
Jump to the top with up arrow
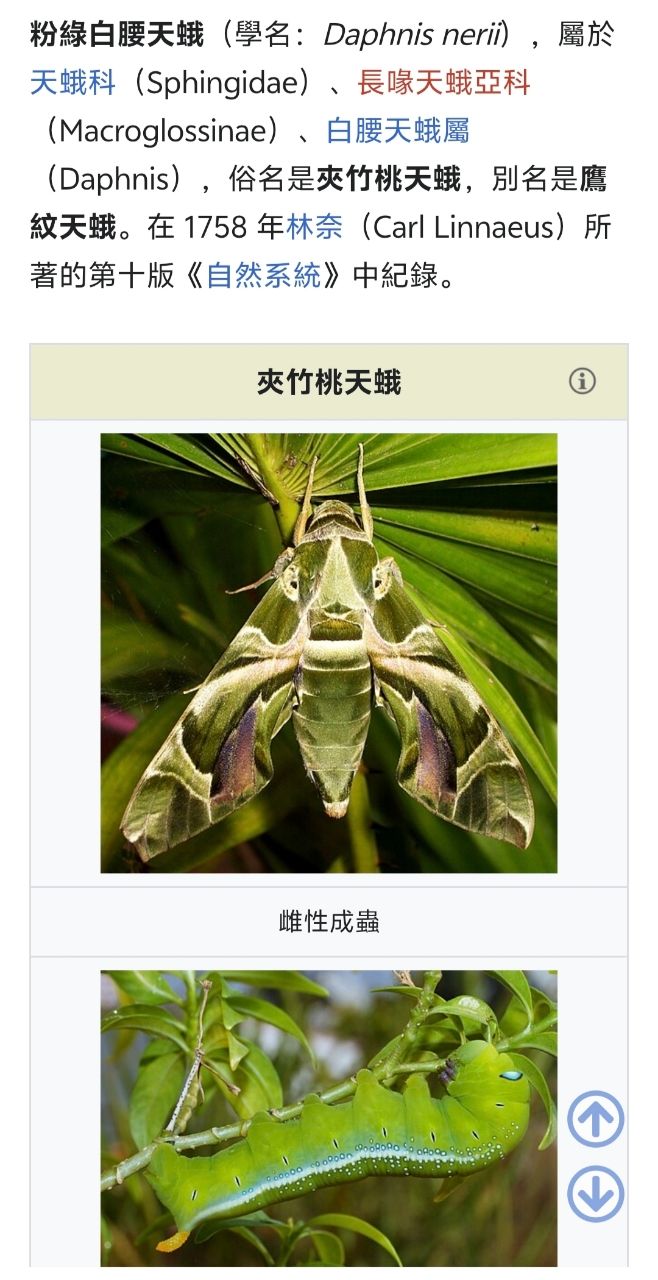pos(596,1118)
